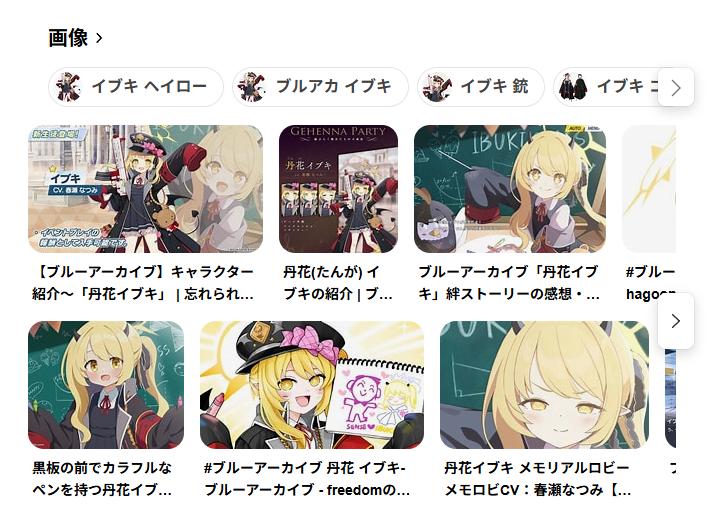Open the 絆ストーリーの感想 image
Viewport: 721px width, 517px height.
click(509, 189)
